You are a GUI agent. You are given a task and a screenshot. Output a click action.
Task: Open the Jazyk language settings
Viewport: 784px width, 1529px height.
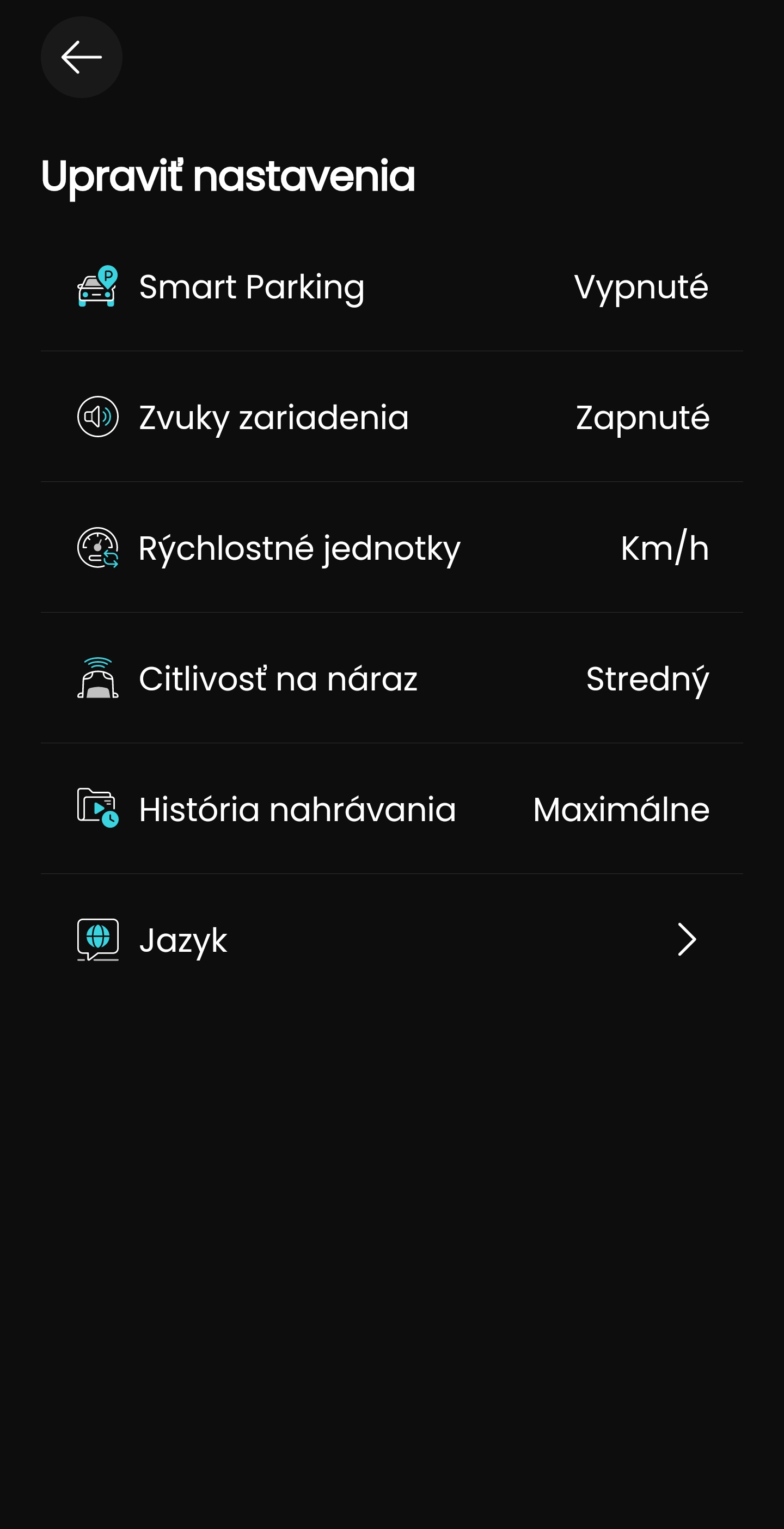[391, 940]
